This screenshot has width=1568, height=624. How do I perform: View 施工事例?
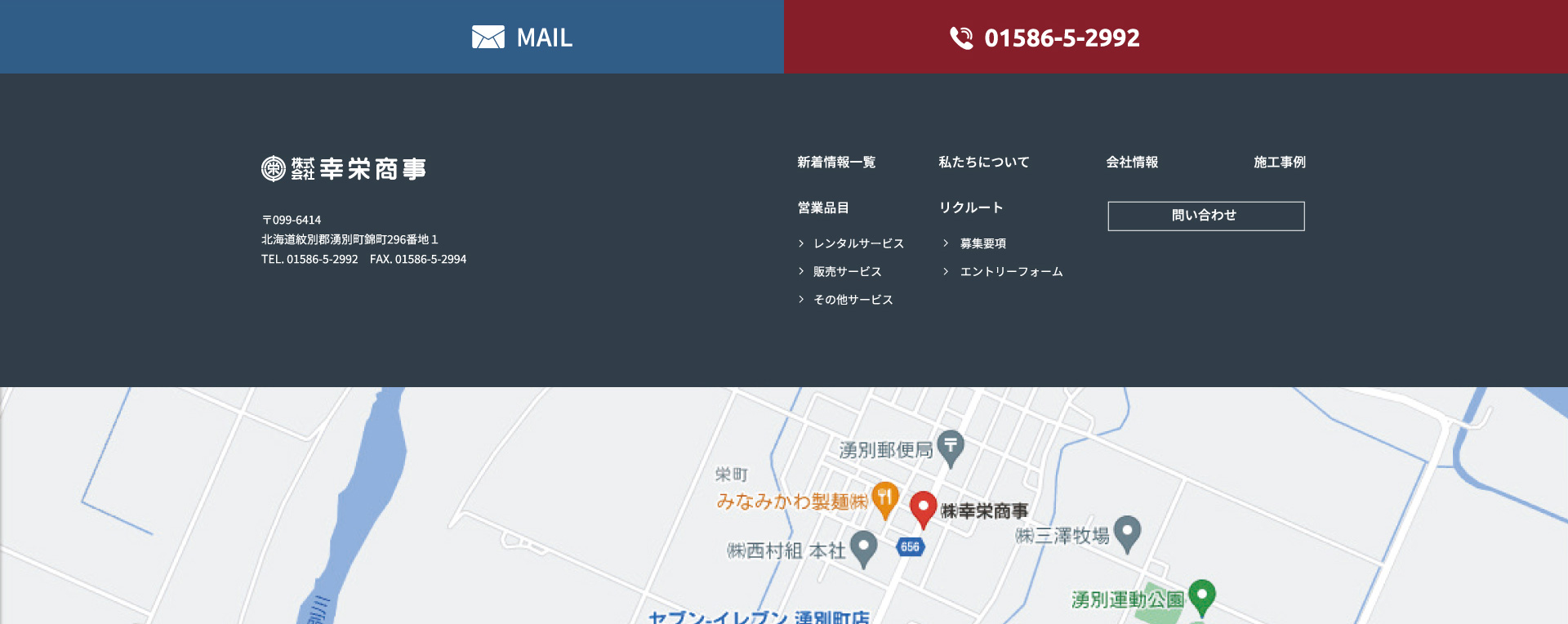[1279, 163]
